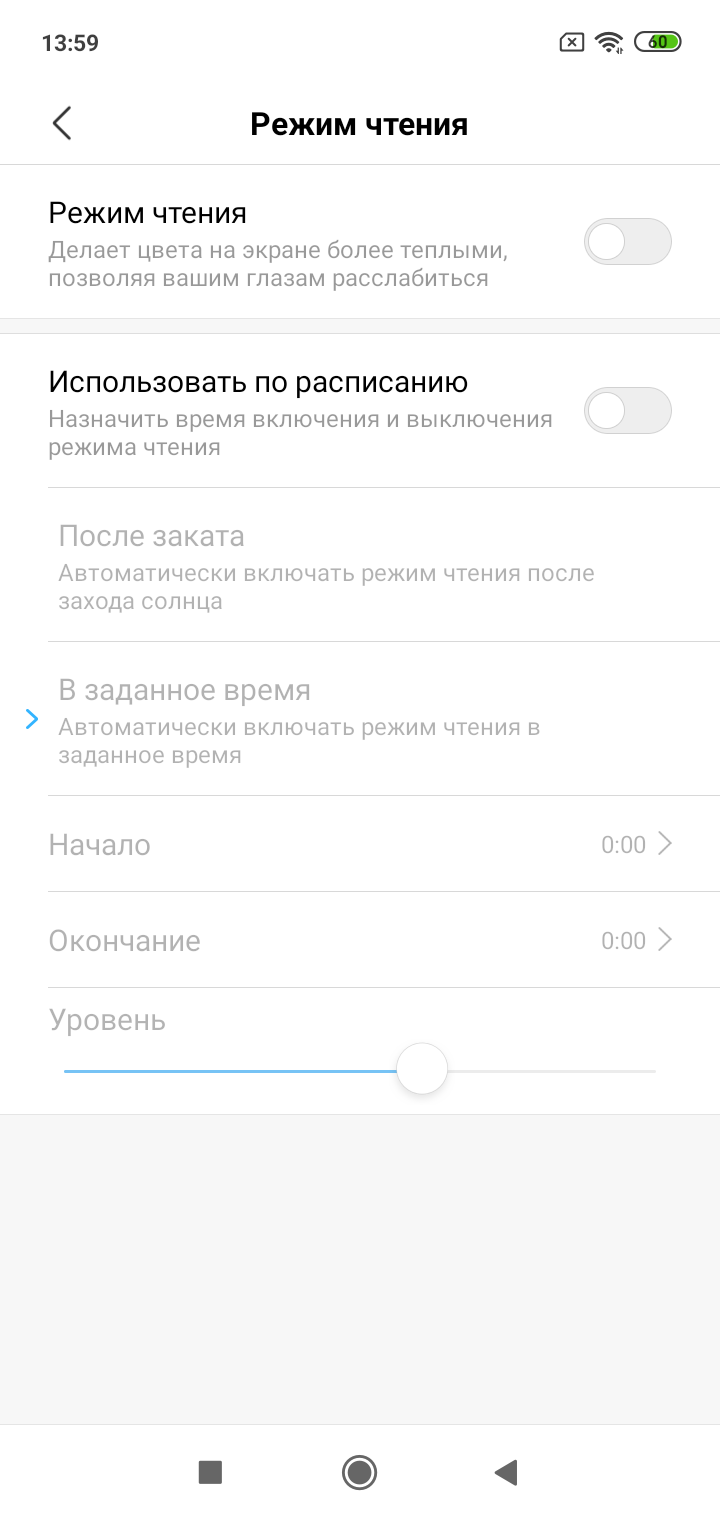The image size is (720, 1520).
Task: Go to the home screen
Action: [359, 1472]
